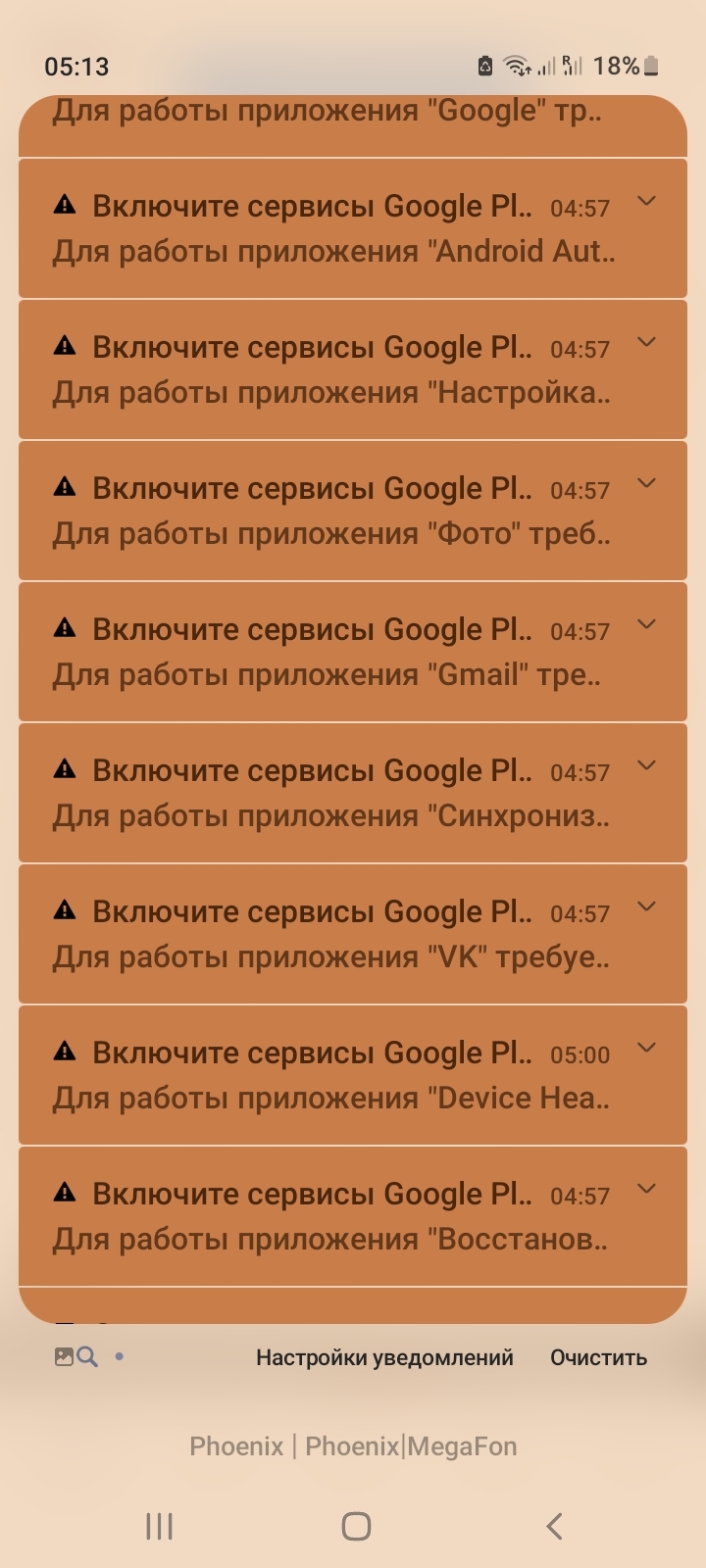Expand the Gmail notification chevron
Viewport: 706px width, 1568px height.
pyautogui.click(x=646, y=625)
